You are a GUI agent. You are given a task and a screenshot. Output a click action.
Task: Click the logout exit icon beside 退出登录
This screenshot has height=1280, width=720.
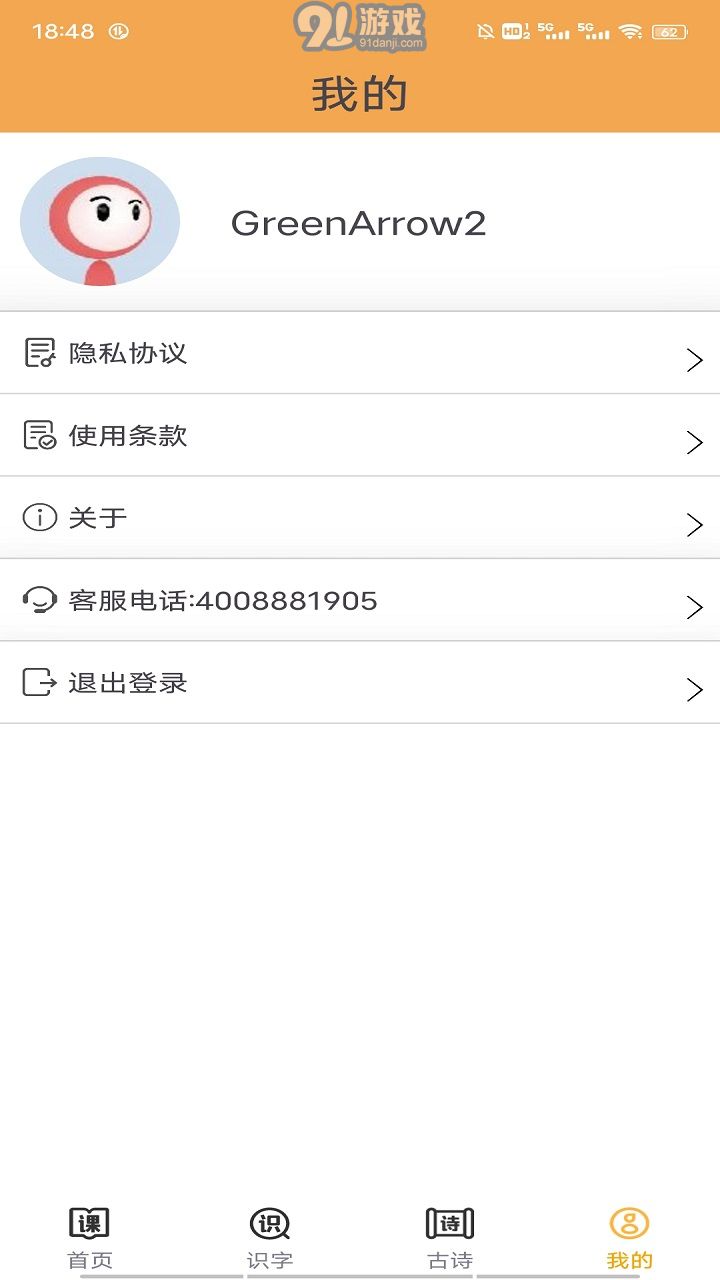coord(38,683)
